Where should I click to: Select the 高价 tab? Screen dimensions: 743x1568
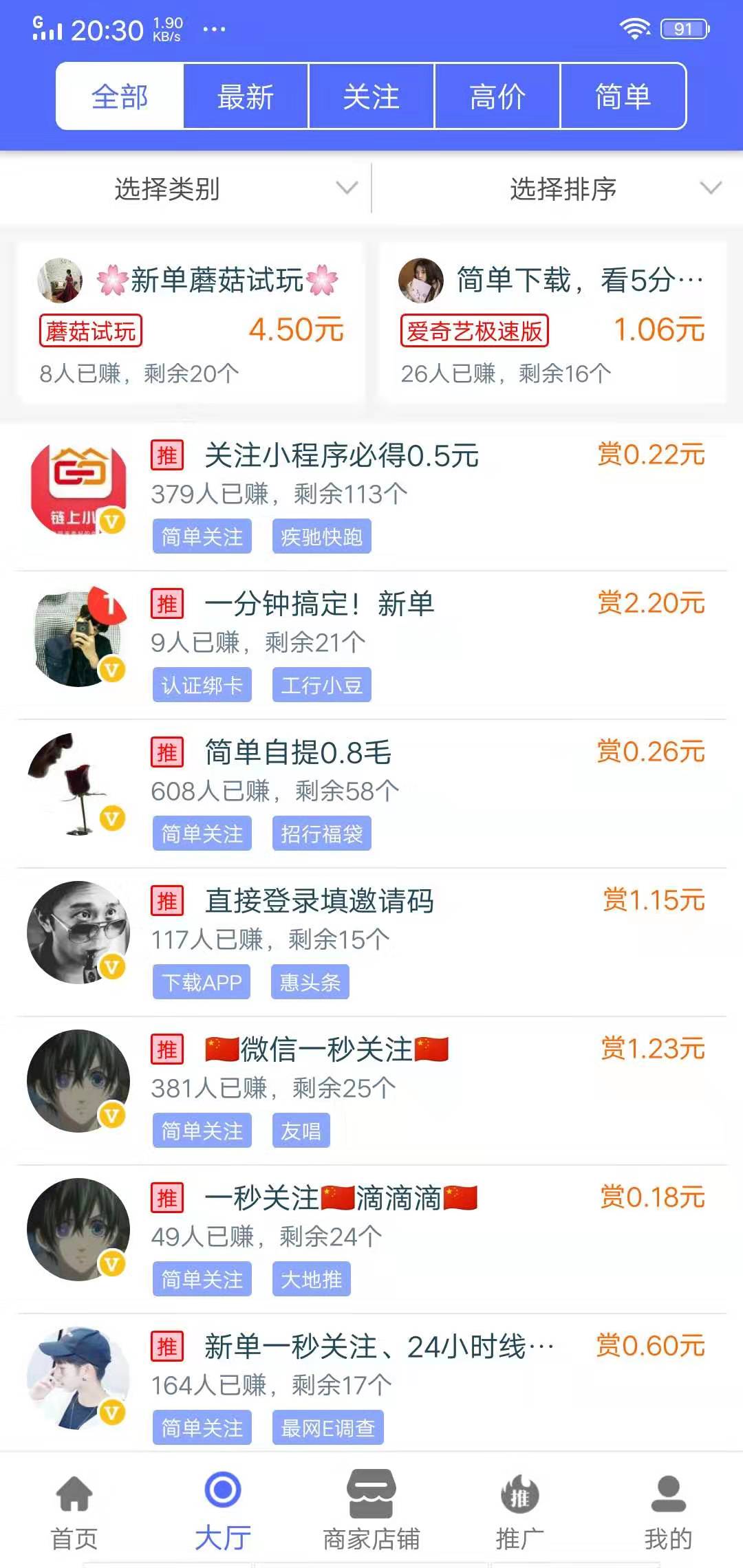[x=497, y=96]
